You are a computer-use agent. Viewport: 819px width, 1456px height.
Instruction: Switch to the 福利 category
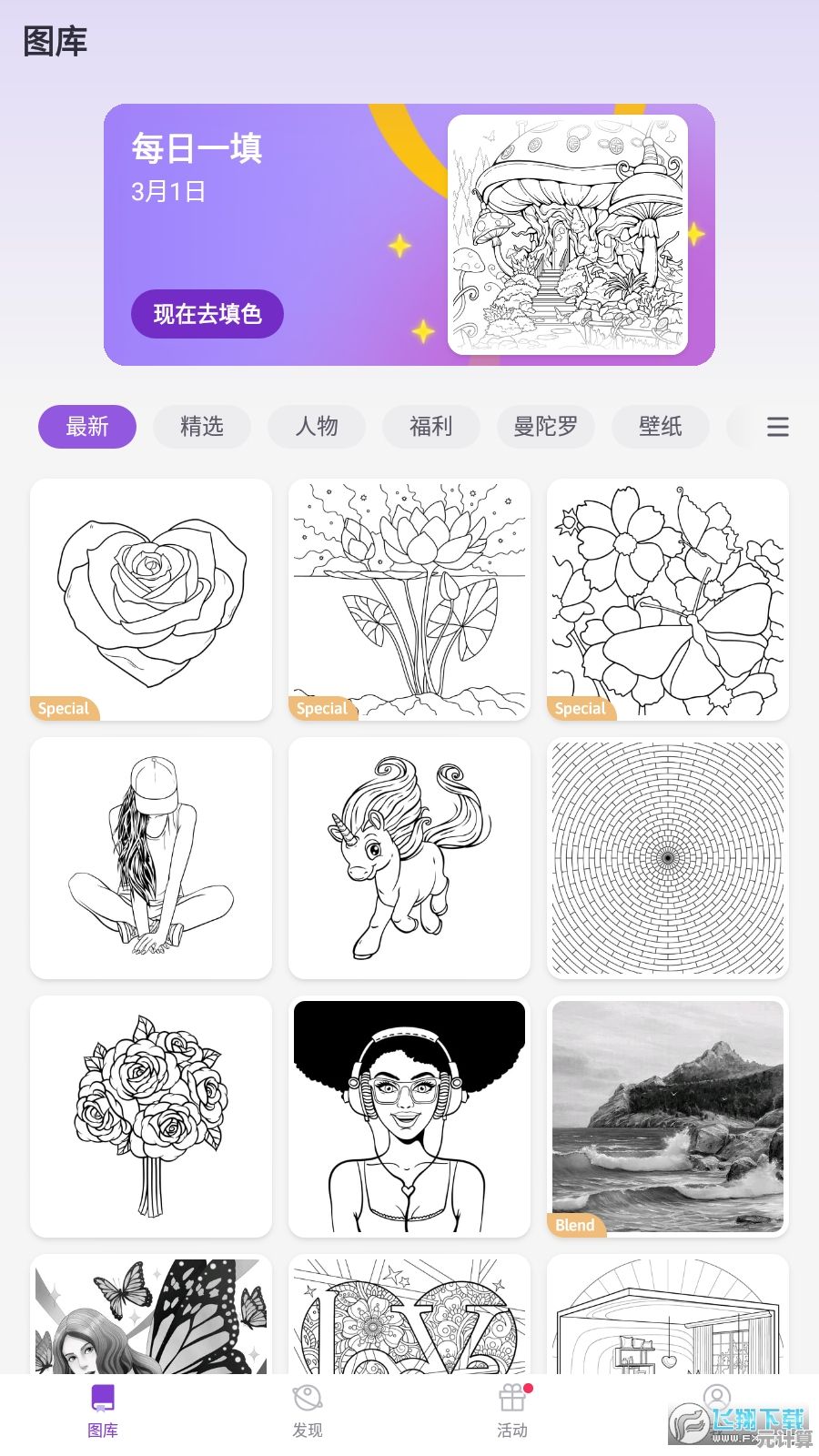point(431,427)
